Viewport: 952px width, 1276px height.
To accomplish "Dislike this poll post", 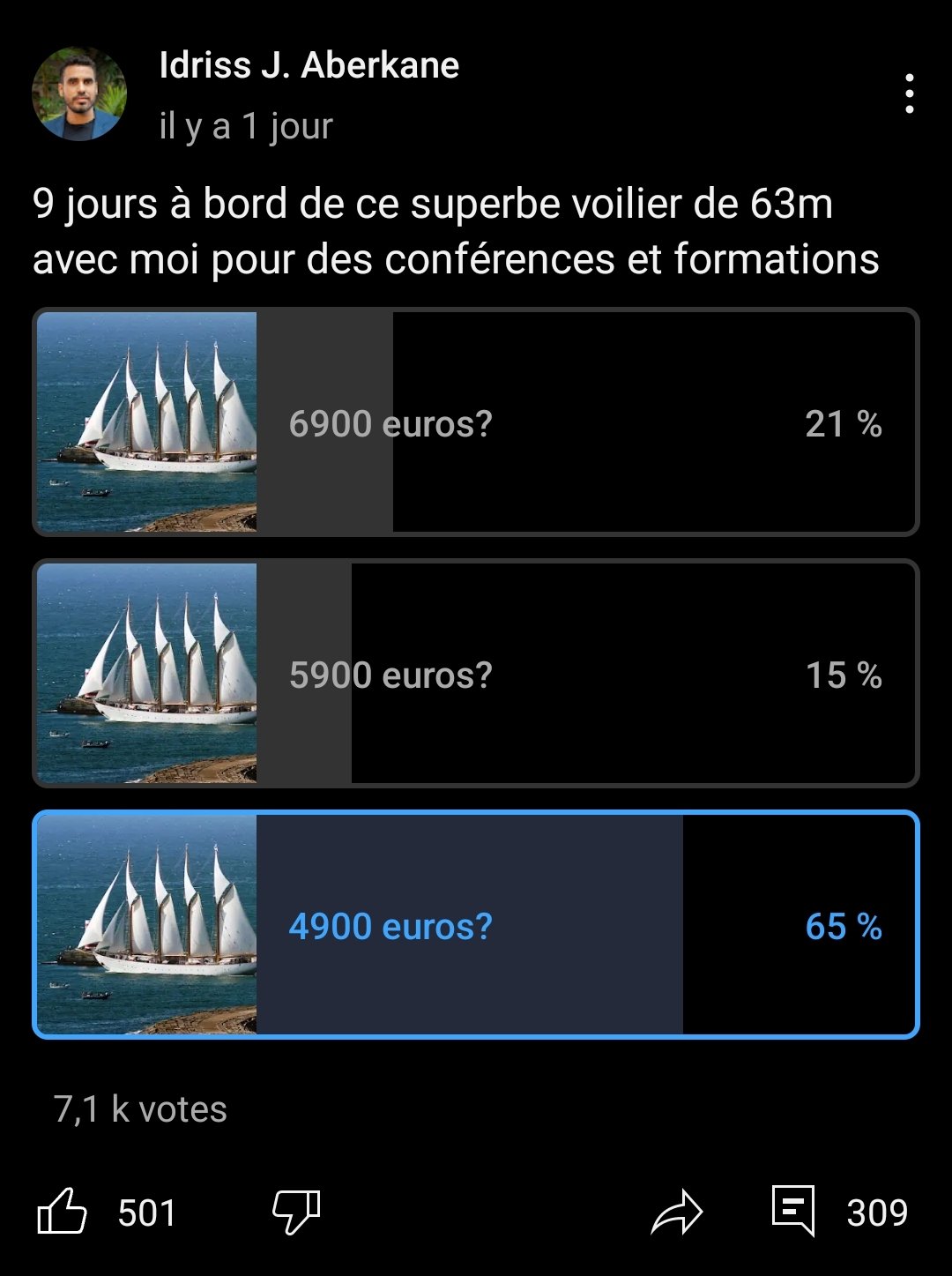I will [296, 1212].
